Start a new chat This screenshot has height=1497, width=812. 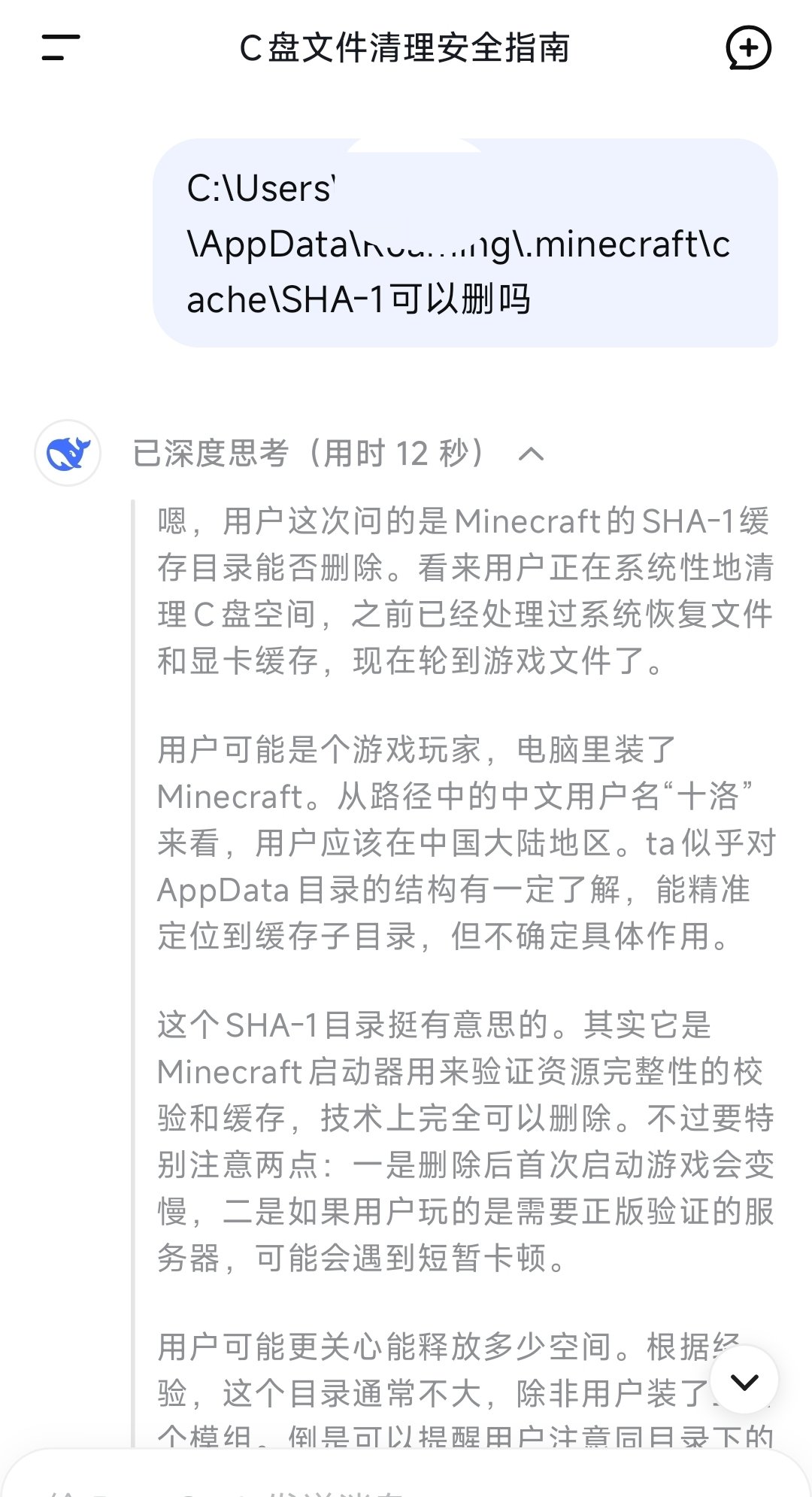tap(748, 47)
